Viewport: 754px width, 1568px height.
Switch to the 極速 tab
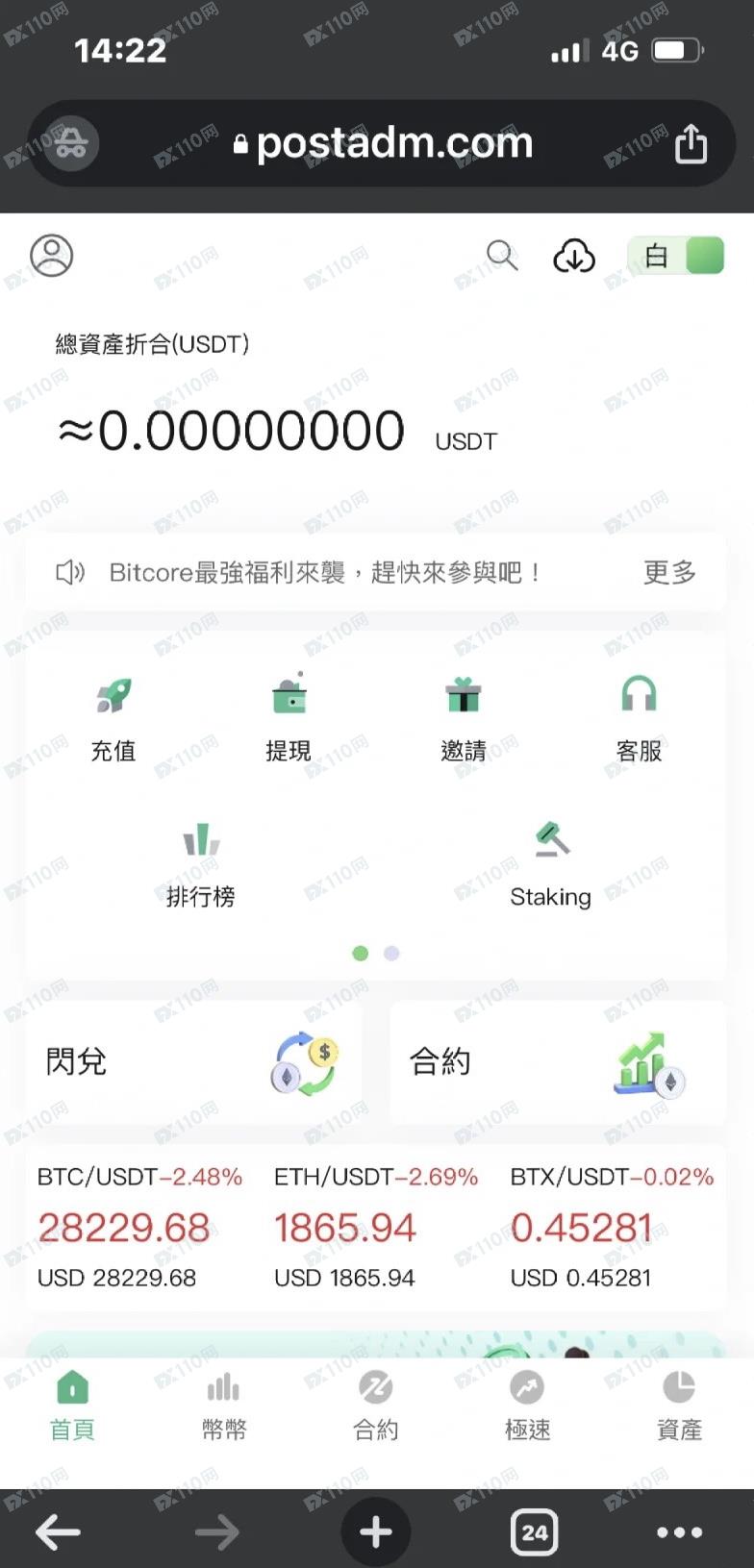[x=527, y=1406]
